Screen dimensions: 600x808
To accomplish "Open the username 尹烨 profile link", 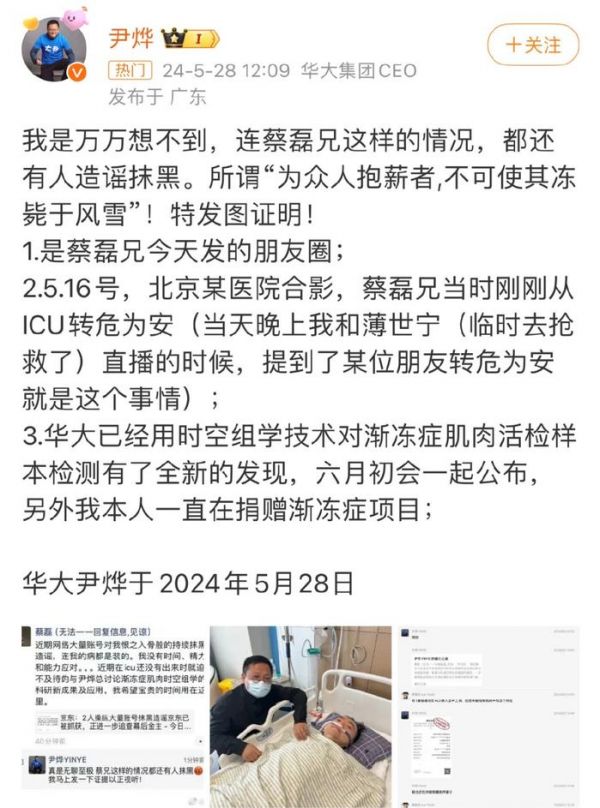I will tap(132, 39).
